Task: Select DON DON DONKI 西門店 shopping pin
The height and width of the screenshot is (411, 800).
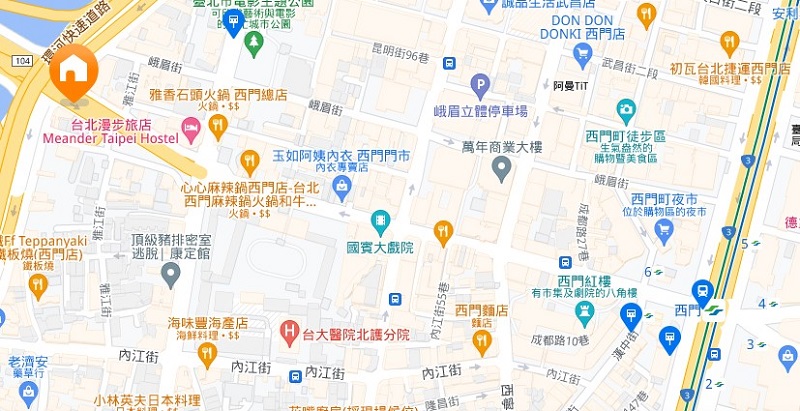Action: pyautogui.click(x=581, y=50)
